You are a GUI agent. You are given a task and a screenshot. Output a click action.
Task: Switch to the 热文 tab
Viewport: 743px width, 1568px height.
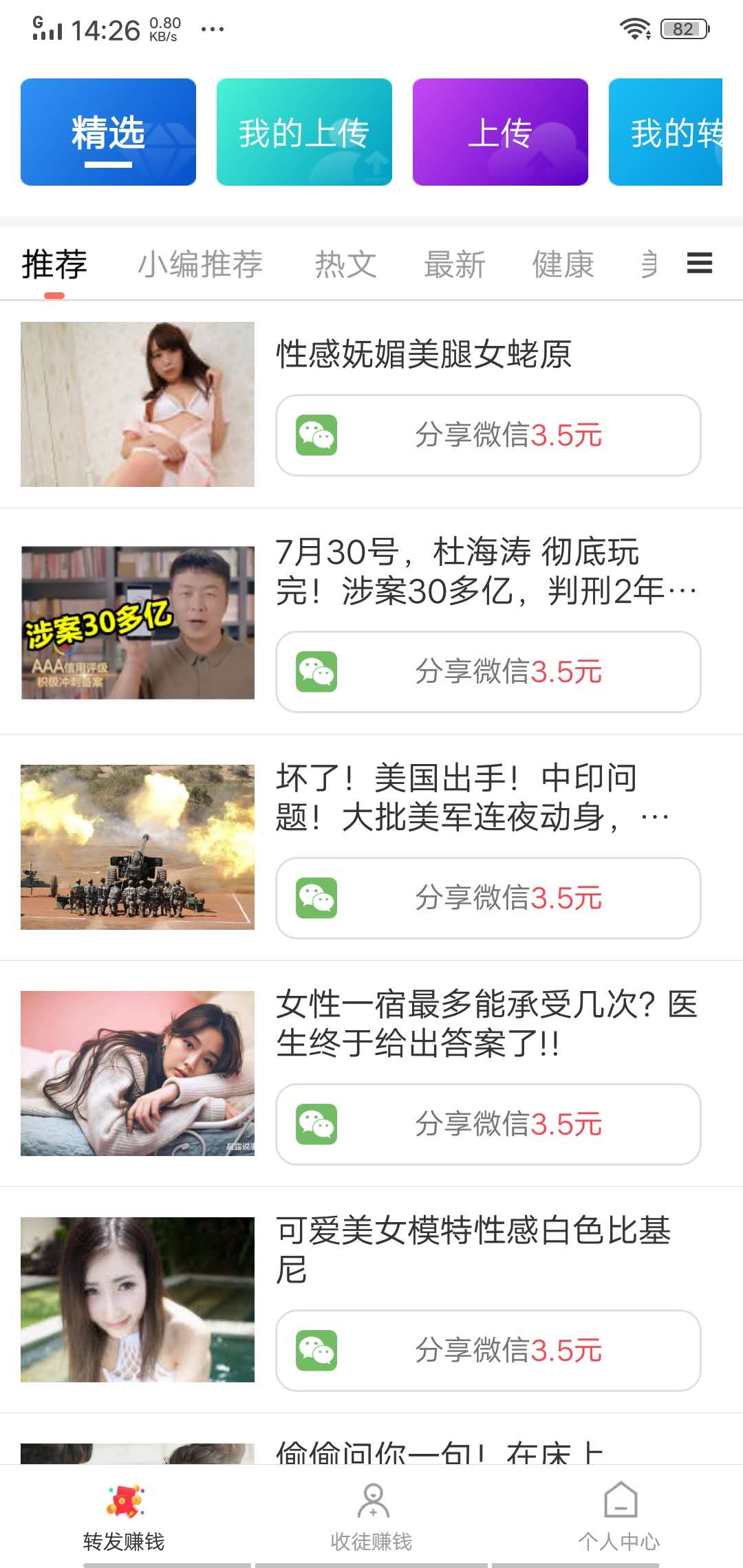[x=347, y=263]
